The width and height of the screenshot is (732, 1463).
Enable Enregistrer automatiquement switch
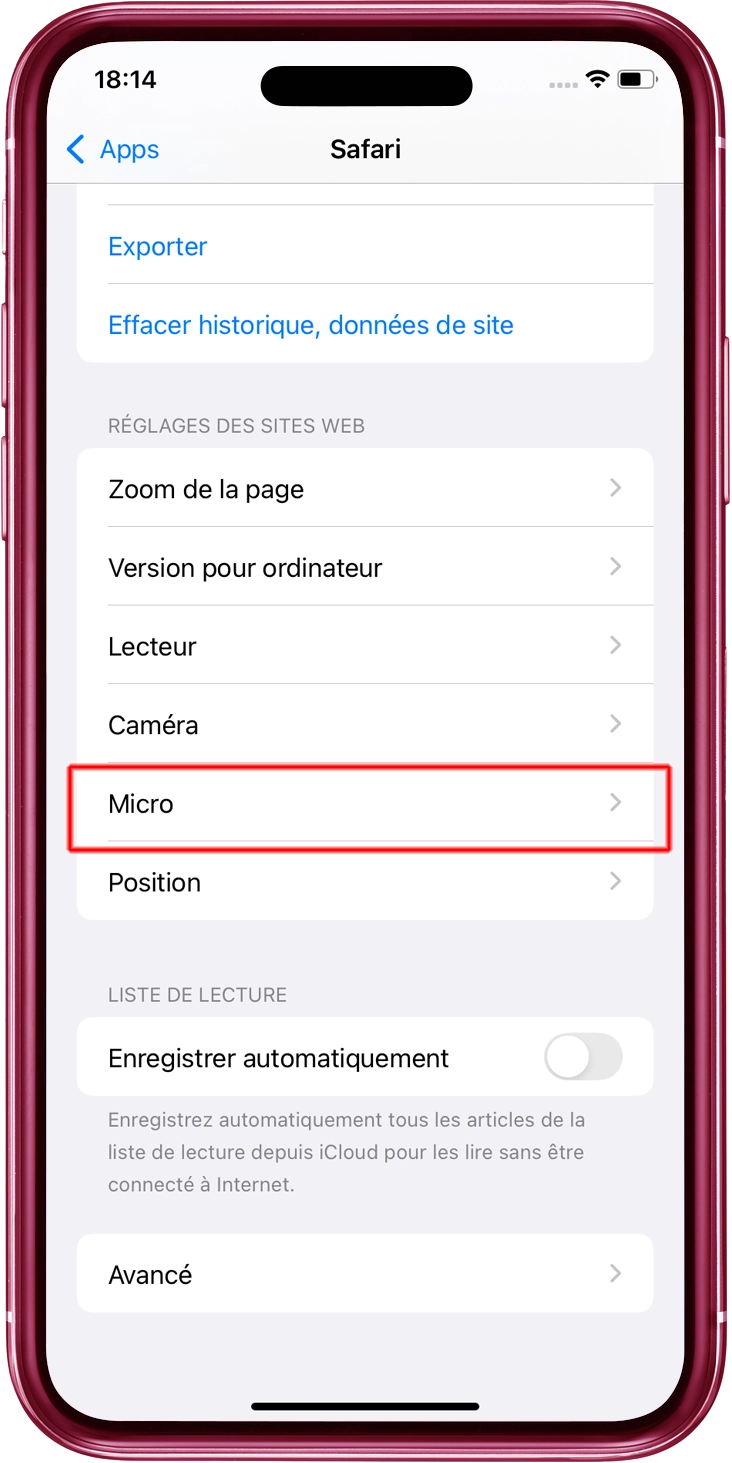583,1058
